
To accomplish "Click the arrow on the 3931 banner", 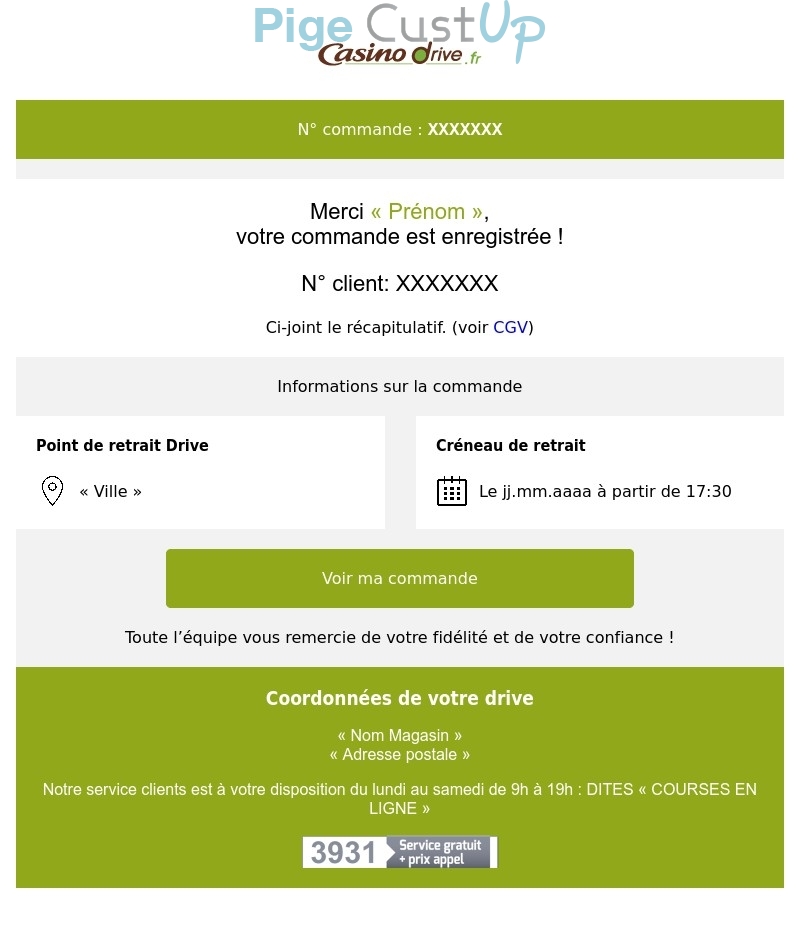I will [x=388, y=851].
